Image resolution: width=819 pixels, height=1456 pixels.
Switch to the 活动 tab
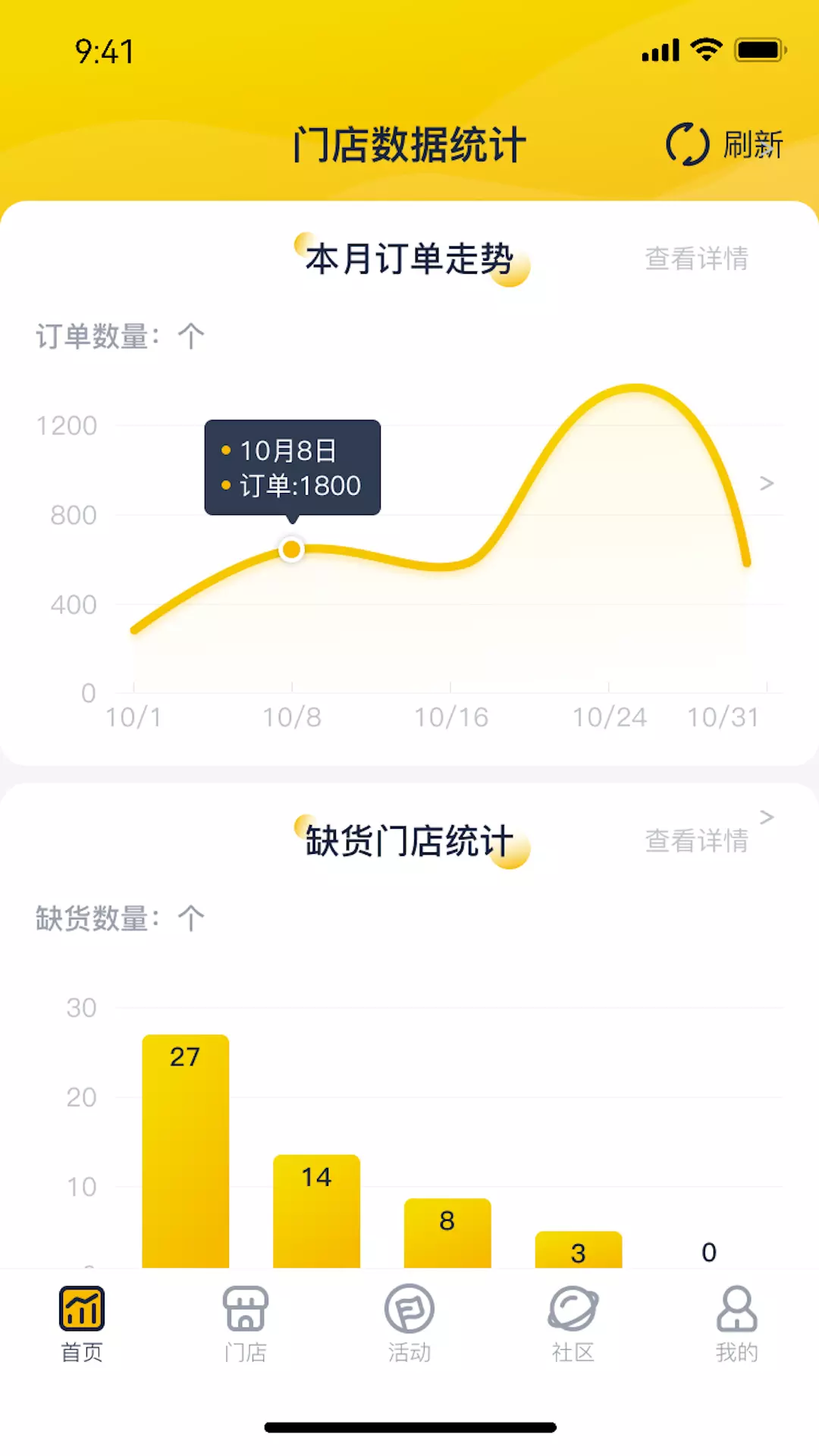(409, 1324)
